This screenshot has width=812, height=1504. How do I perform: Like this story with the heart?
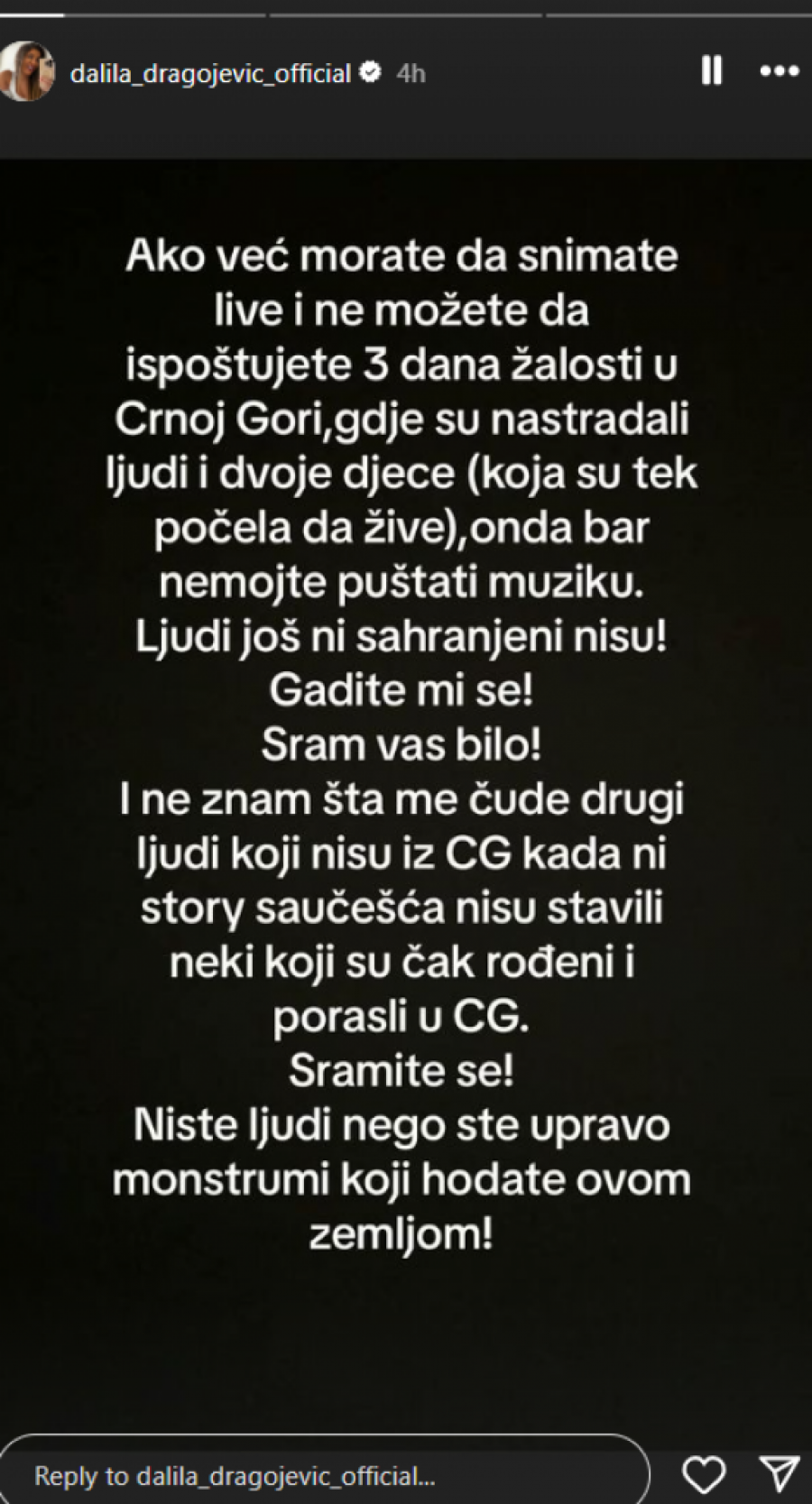[x=703, y=1476]
